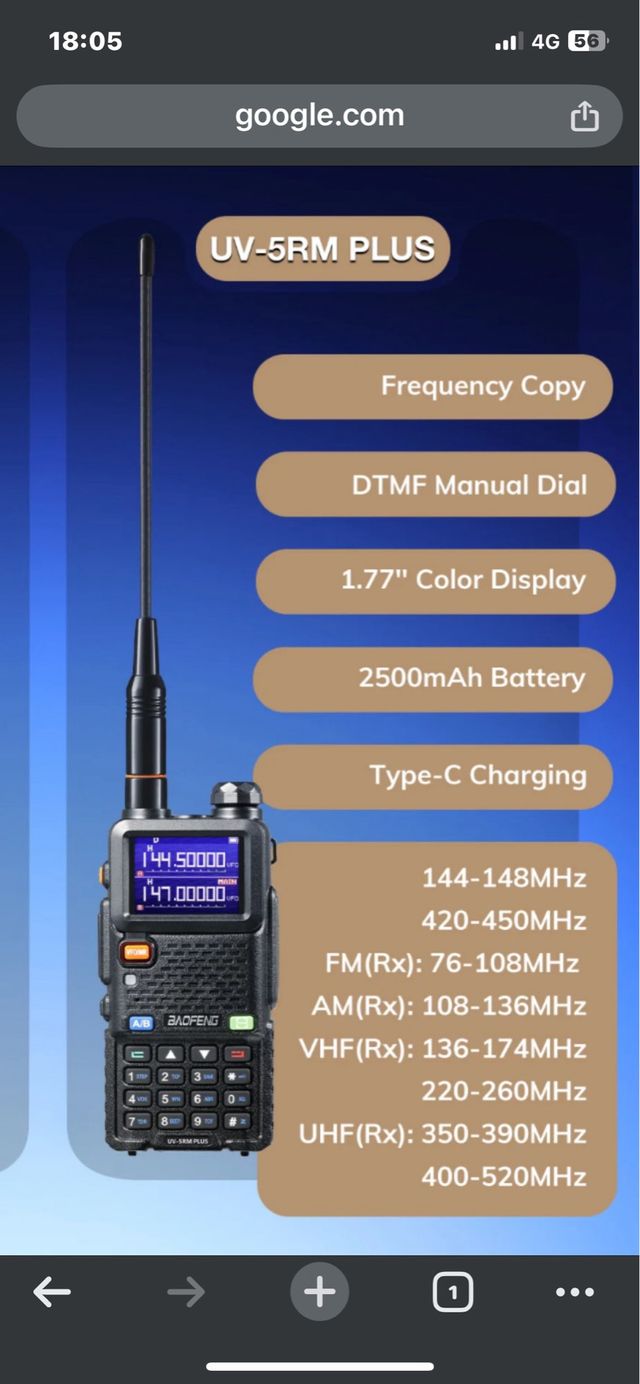Open the browser's three-dot menu
Viewport: 640px width, 1384px height.
[x=574, y=1292]
